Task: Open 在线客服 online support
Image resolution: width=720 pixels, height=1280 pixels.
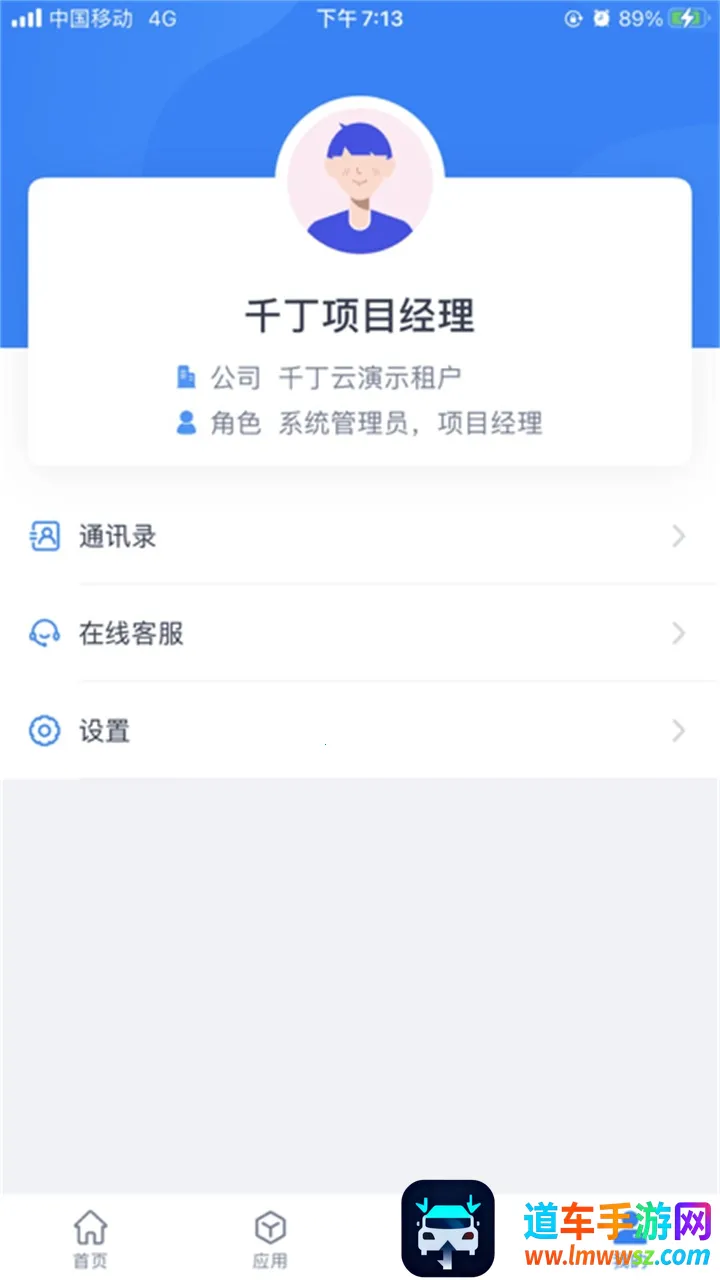Action: [360, 634]
